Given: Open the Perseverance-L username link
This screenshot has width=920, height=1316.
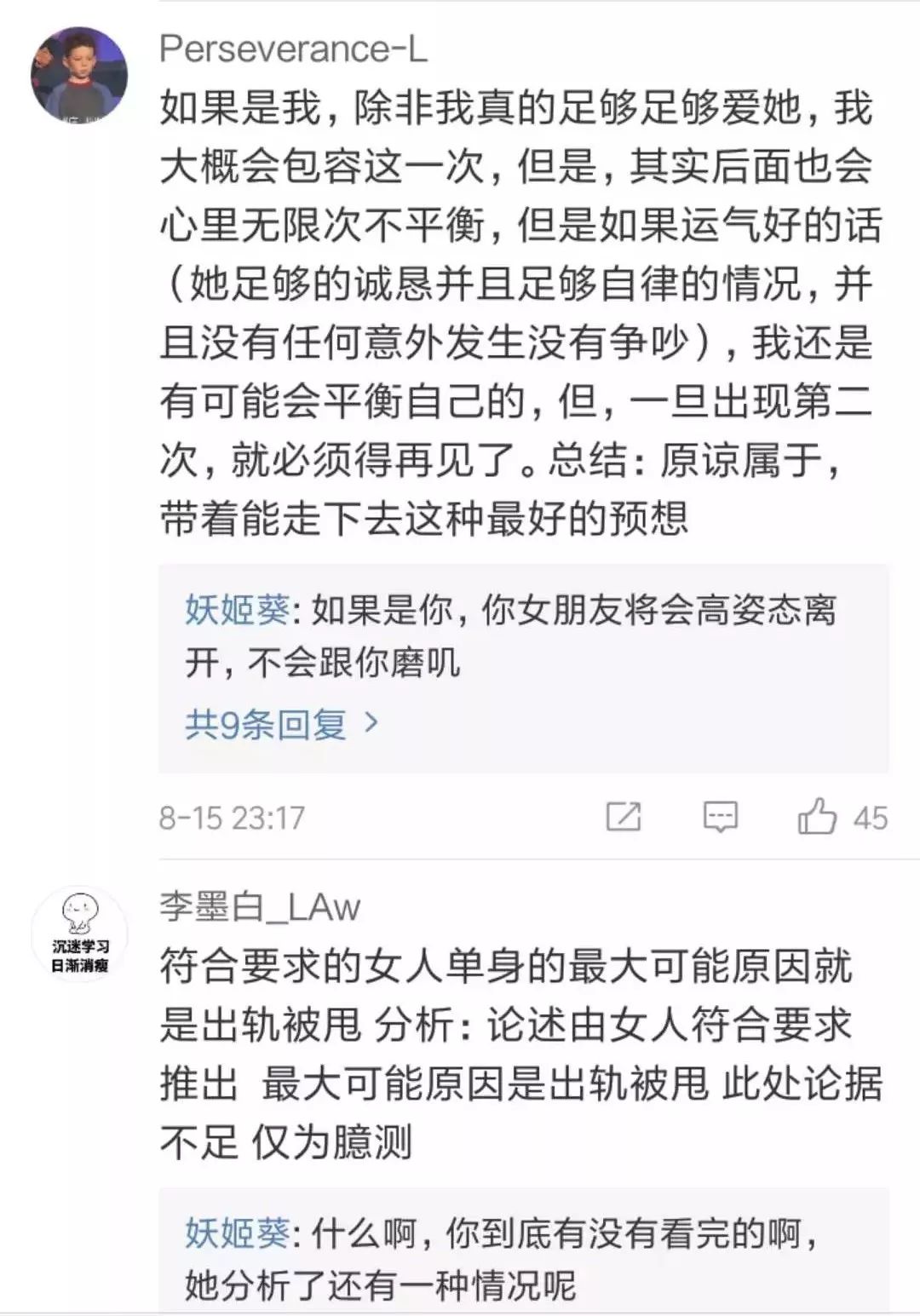Looking at the screenshot, I should point(292,49).
